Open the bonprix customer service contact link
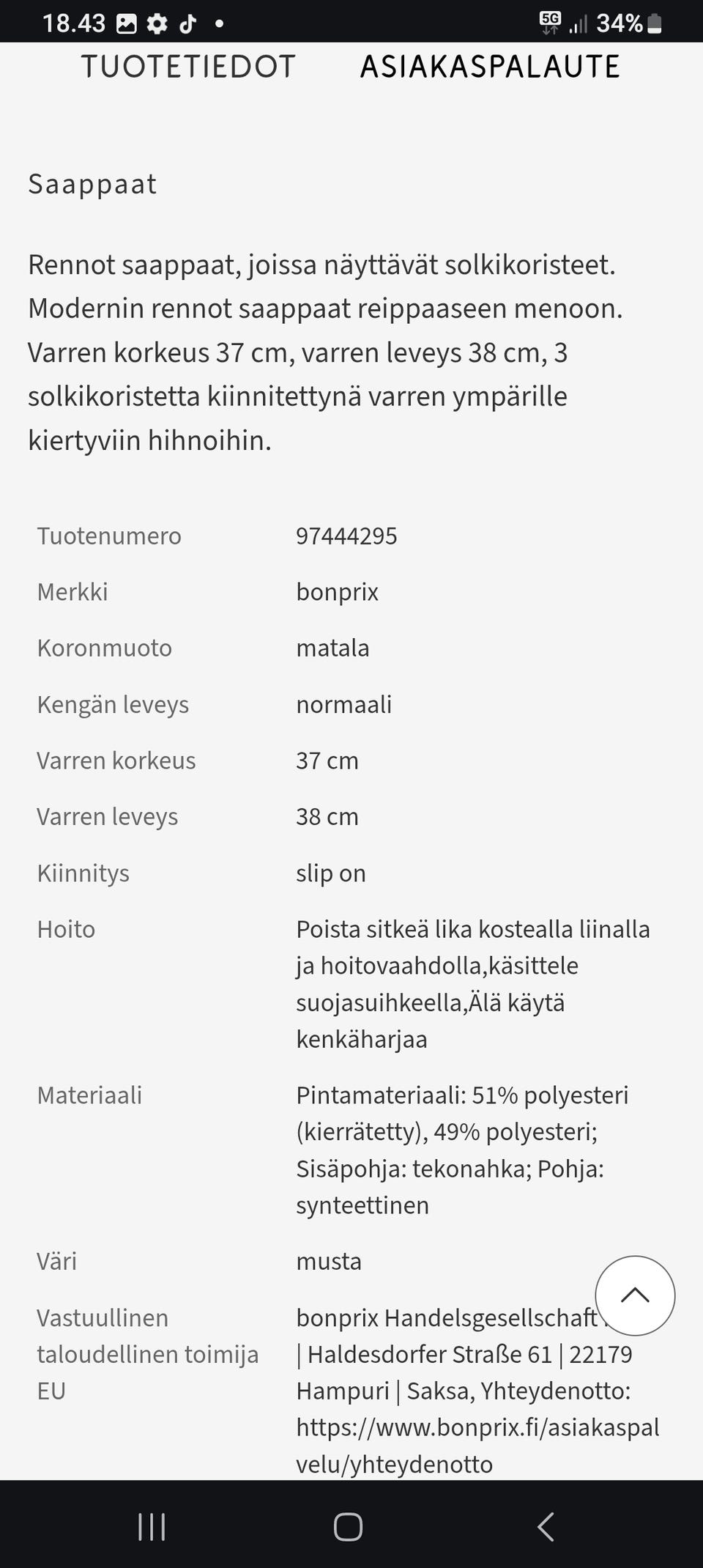The width and height of the screenshot is (703, 1568). [477, 1427]
